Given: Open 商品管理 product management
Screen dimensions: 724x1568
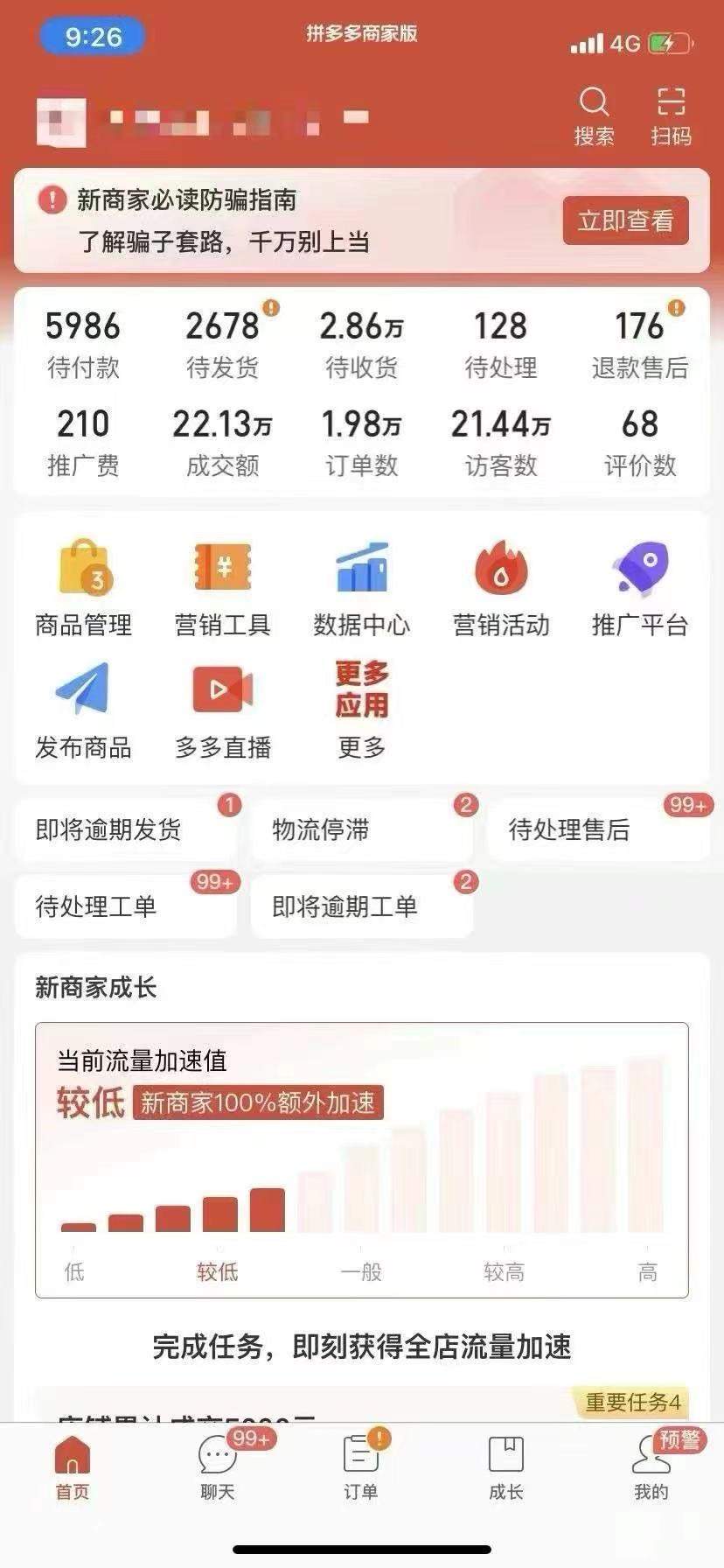Looking at the screenshot, I should (x=83, y=586).
